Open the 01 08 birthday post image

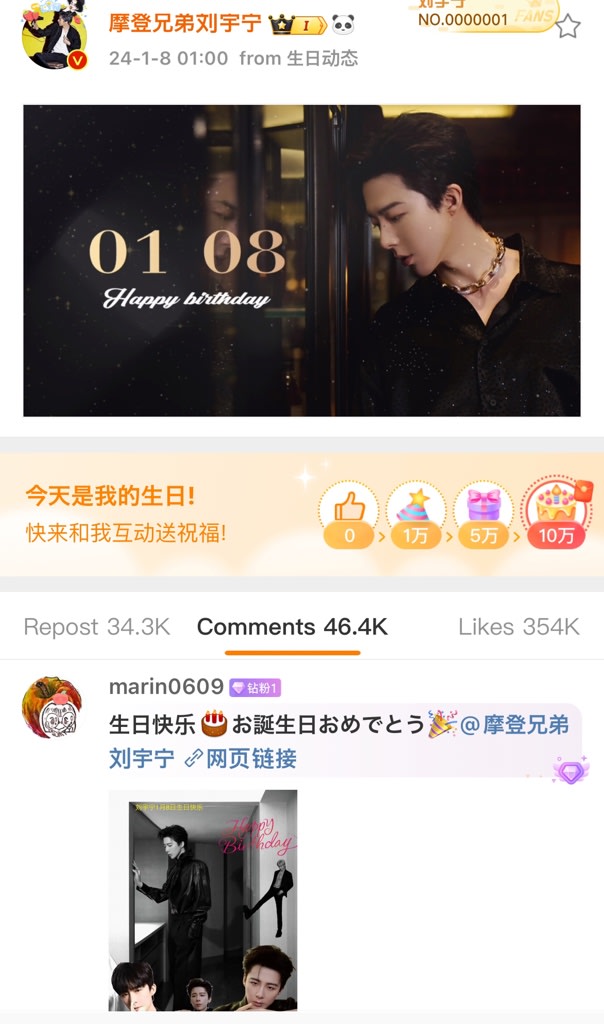(x=301, y=260)
